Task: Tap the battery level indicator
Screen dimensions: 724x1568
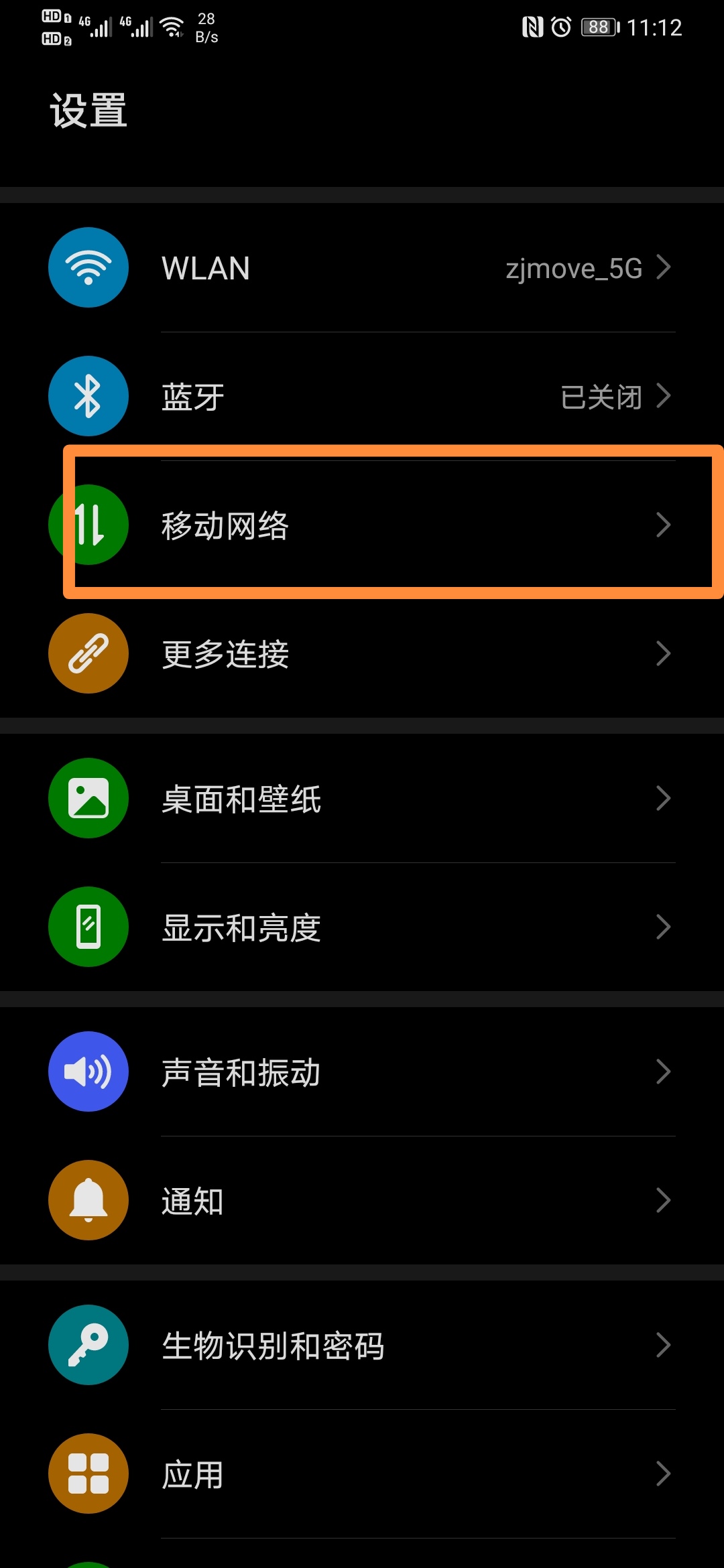Action: (597, 27)
